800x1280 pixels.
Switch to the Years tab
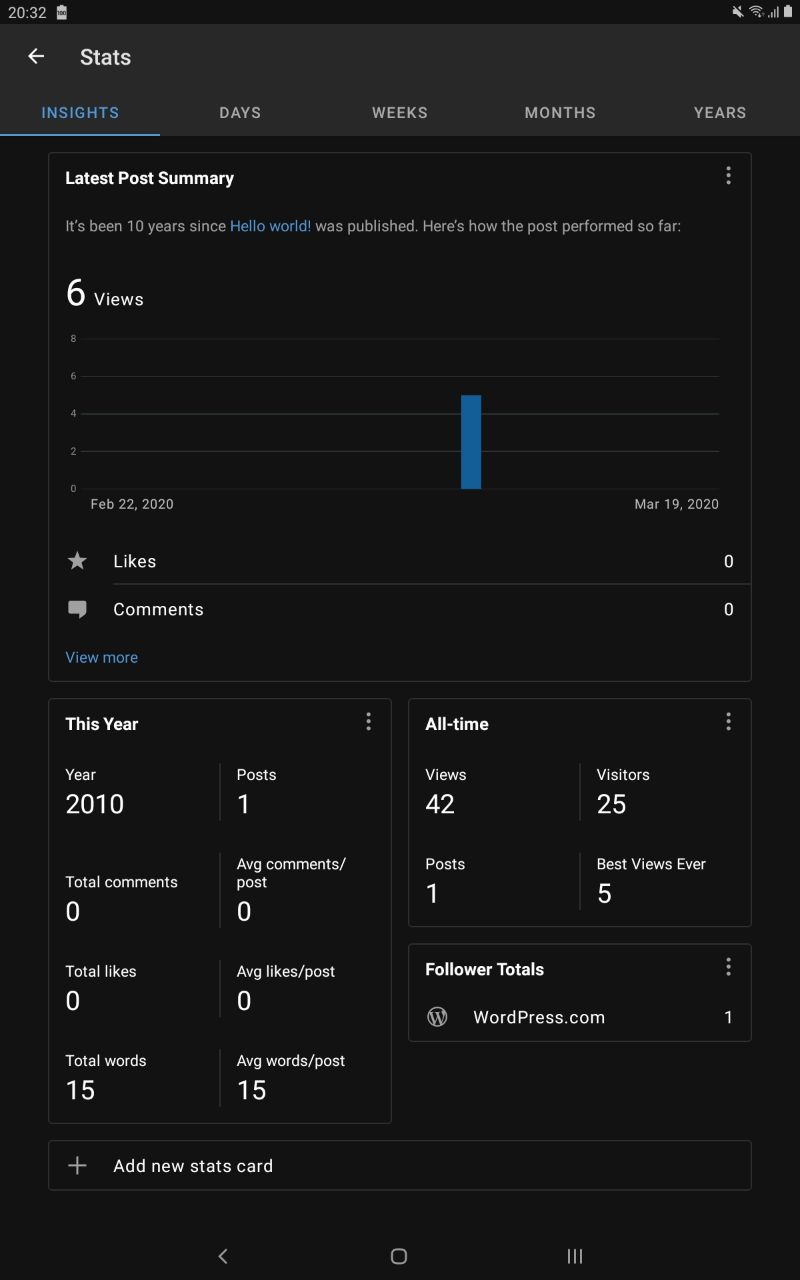(x=720, y=113)
